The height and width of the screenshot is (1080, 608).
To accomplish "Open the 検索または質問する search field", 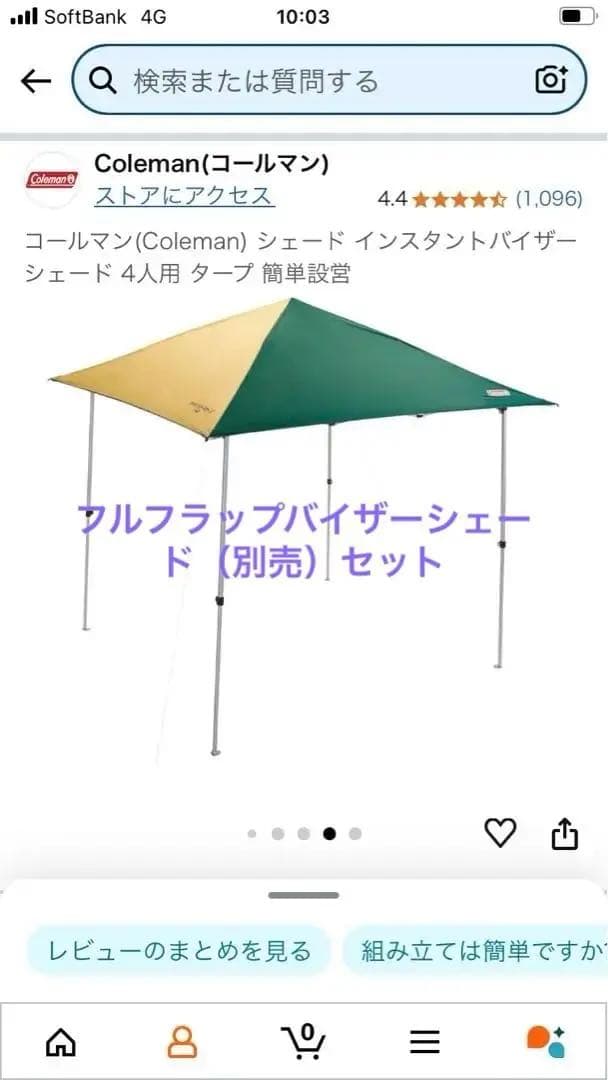I will pyautogui.click(x=310, y=81).
